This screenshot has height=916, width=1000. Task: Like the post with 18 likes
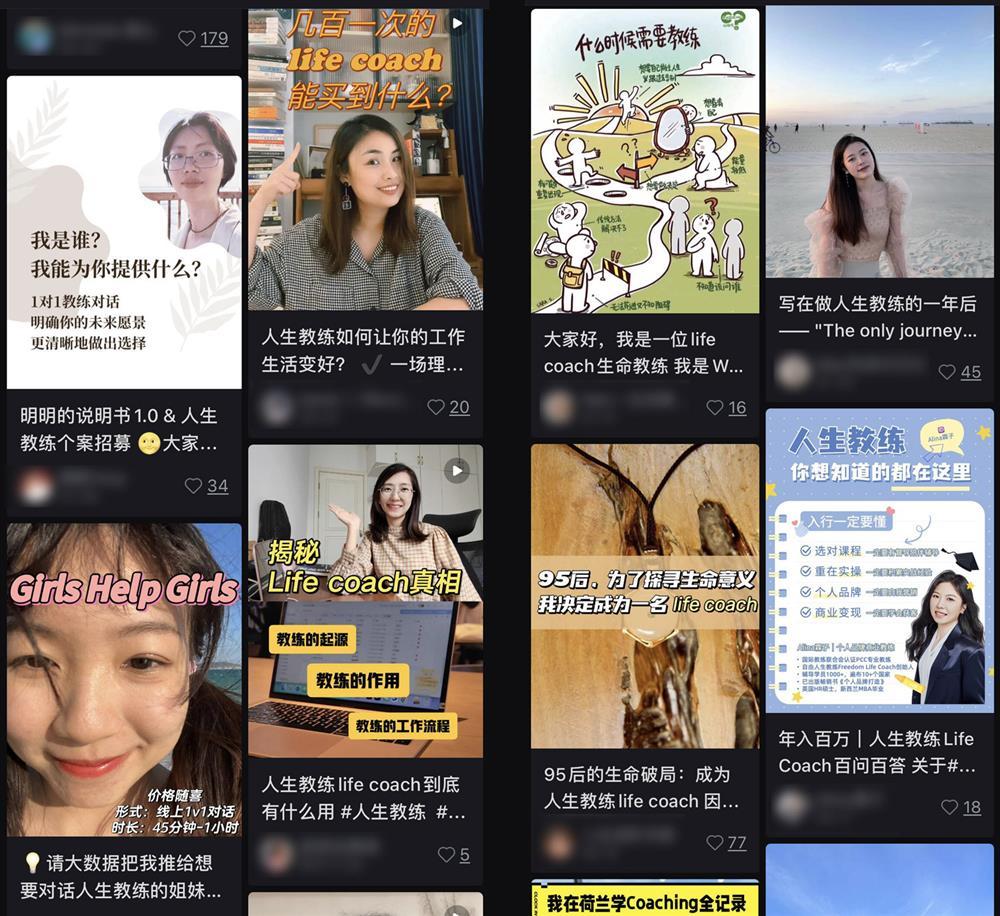tap(949, 808)
